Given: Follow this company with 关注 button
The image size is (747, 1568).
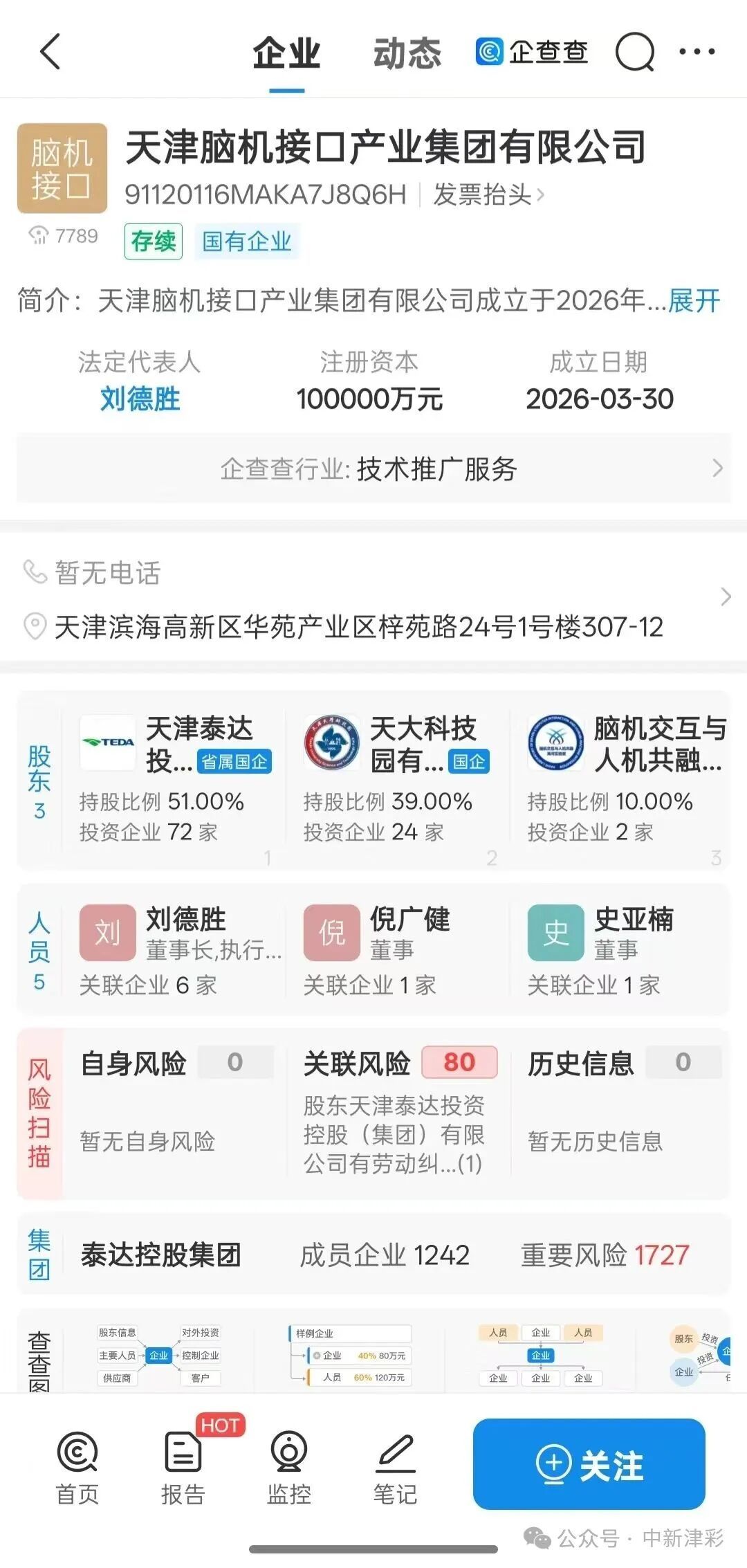Looking at the screenshot, I should 589,1464.
